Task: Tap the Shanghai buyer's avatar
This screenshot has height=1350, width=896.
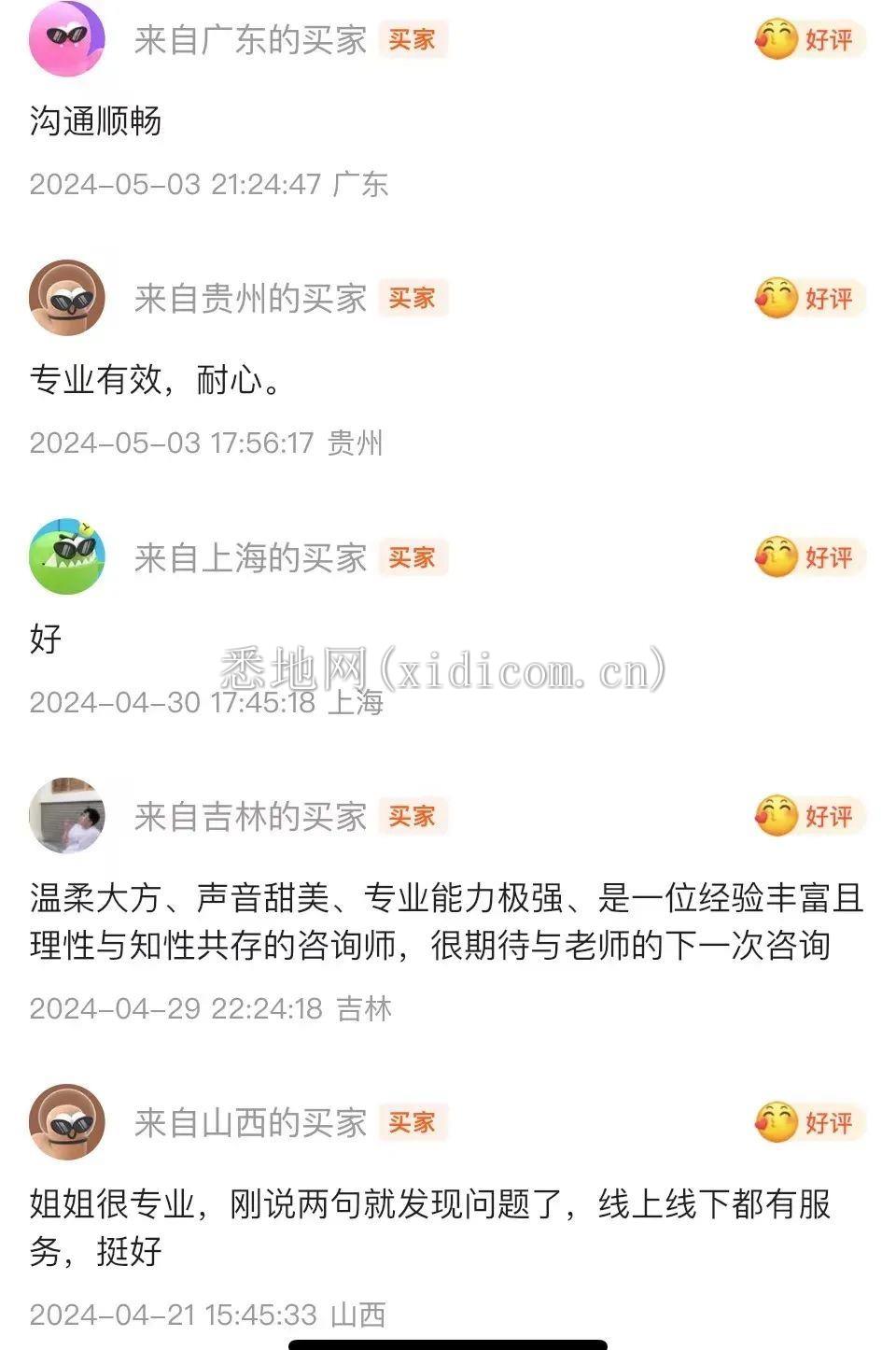Action: click(x=66, y=557)
